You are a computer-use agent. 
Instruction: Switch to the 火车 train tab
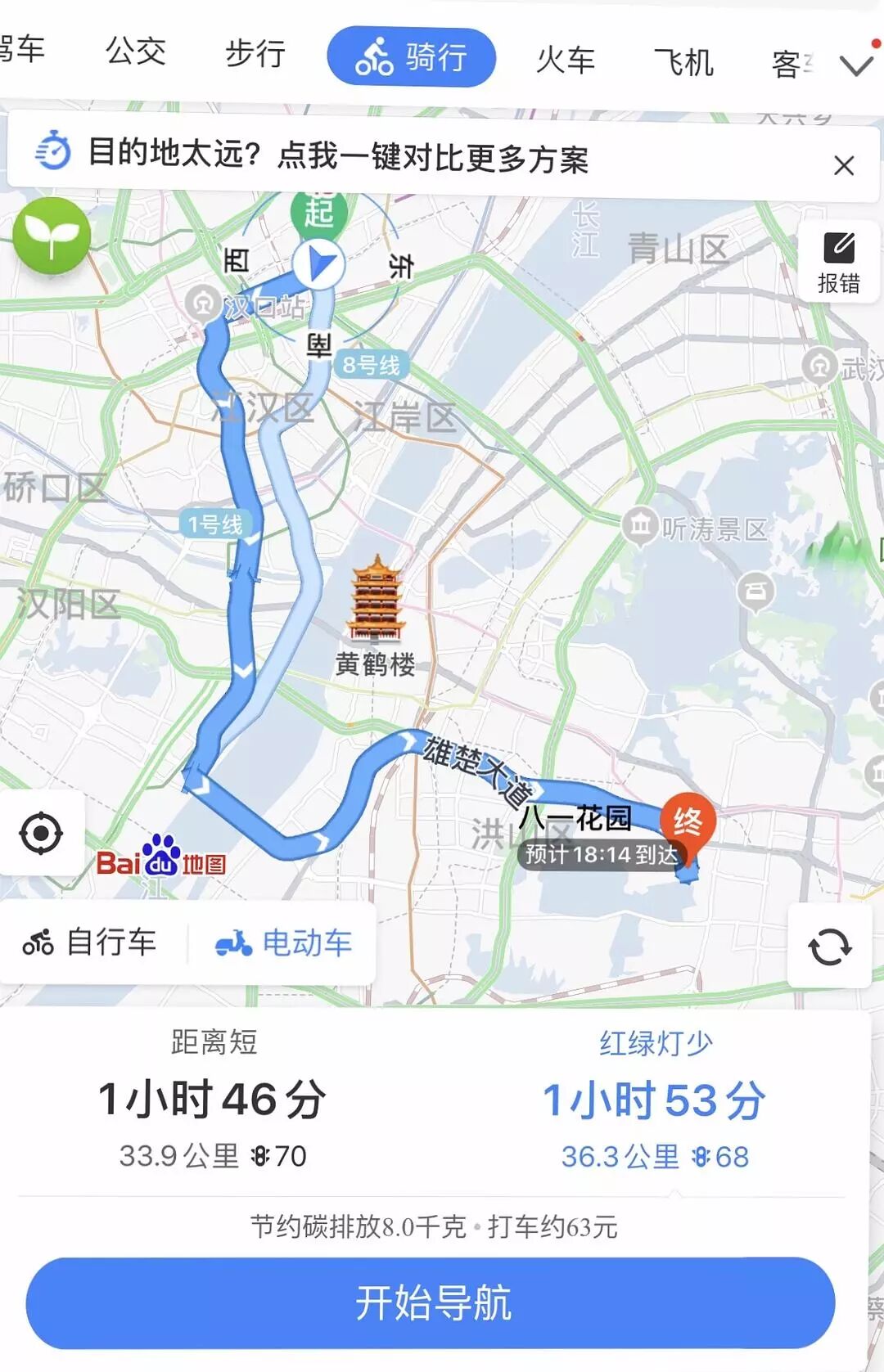[x=566, y=60]
